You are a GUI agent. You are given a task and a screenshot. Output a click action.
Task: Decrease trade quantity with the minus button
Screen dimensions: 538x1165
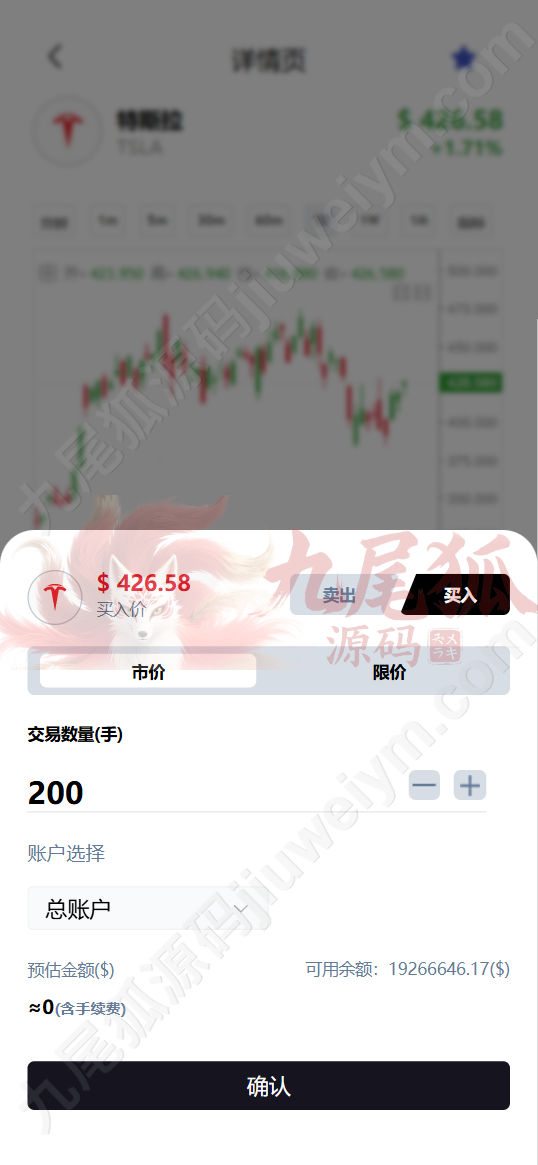coord(424,785)
